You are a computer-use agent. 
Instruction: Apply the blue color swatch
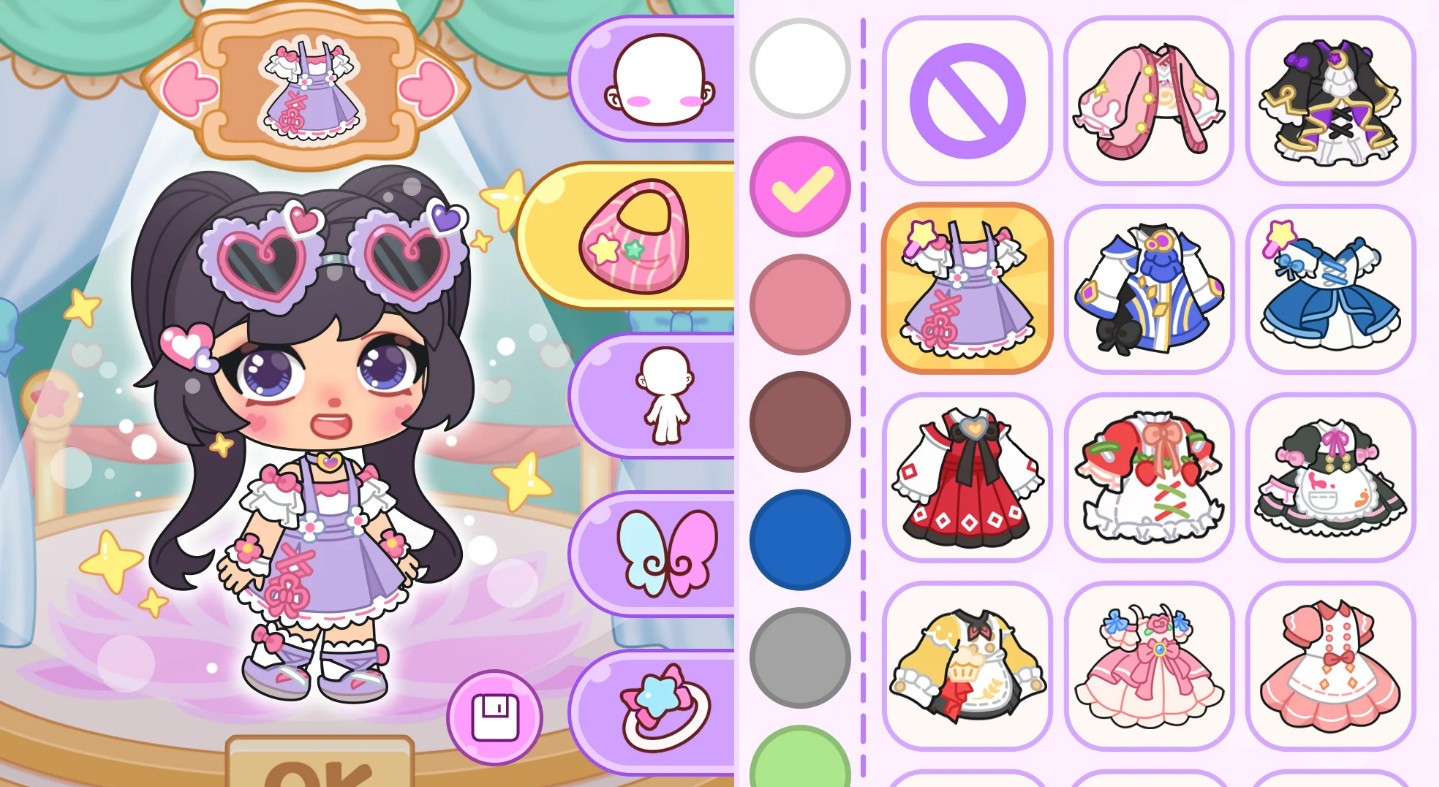(800, 540)
